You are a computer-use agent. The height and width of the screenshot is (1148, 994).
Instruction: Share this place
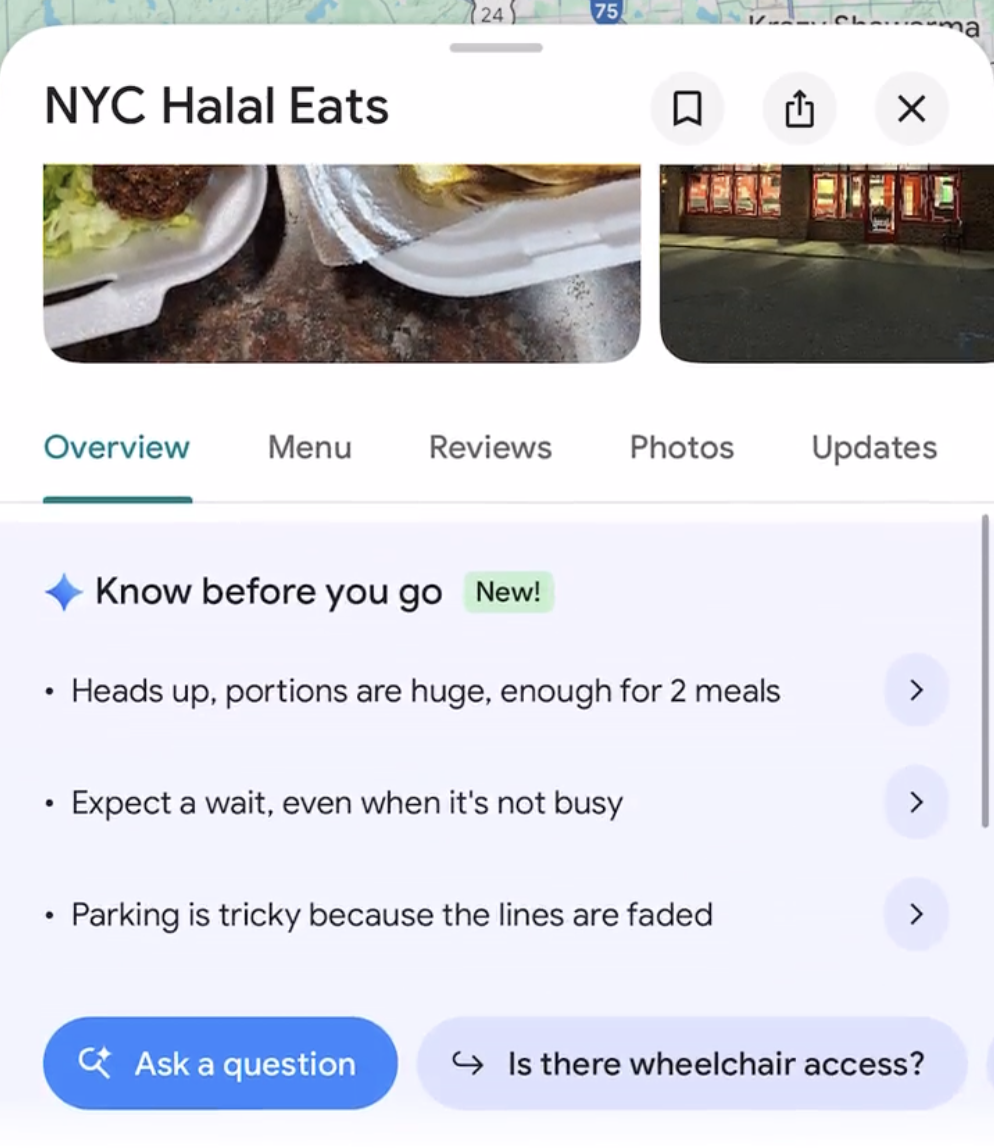coord(799,108)
